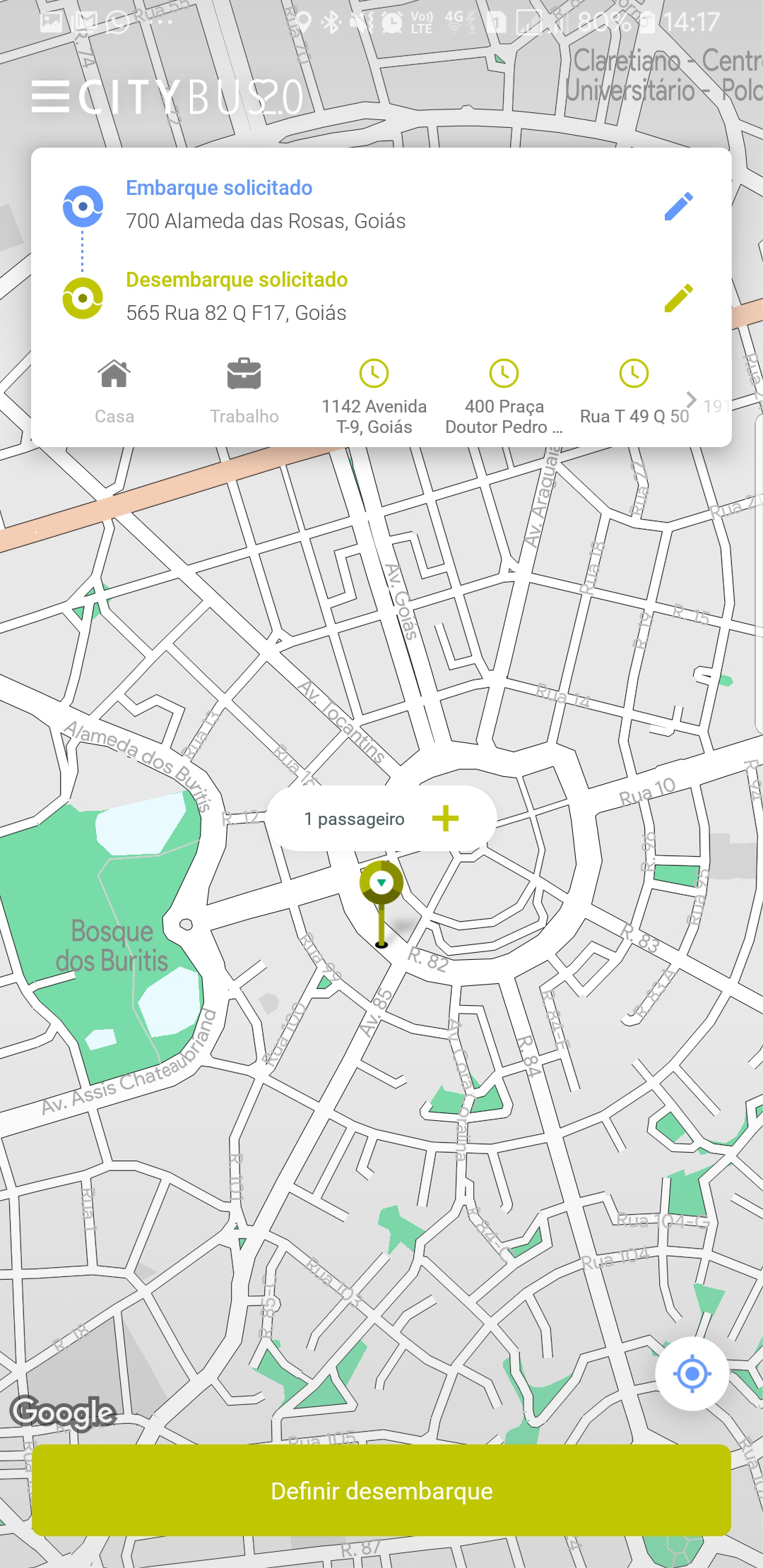
Task: Confirm with Definir desembarque button
Action: [381, 1490]
